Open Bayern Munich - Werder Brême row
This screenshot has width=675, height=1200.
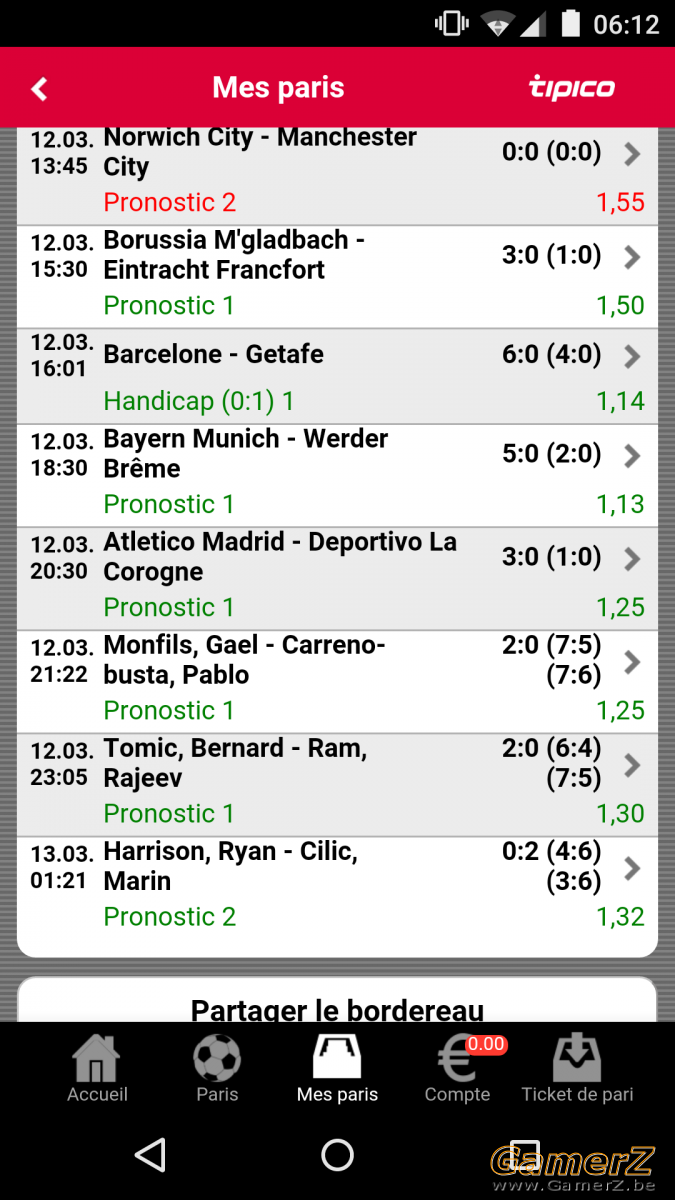tap(337, 476)
